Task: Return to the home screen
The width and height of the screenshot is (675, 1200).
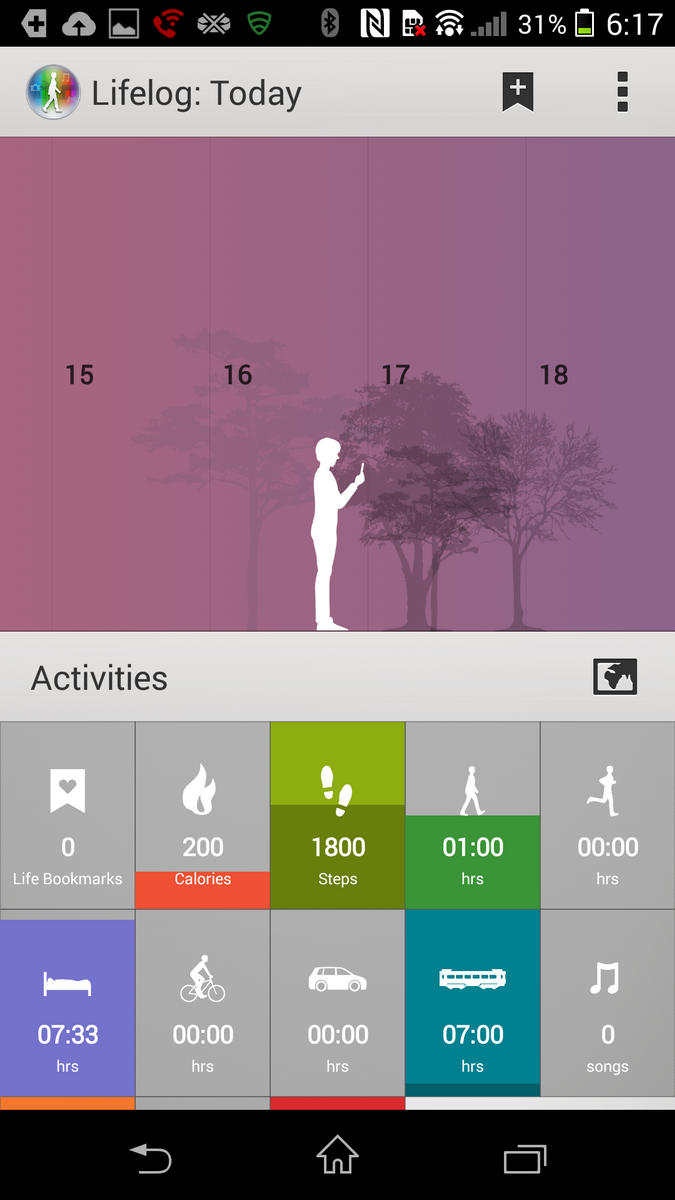Action: [x=337, y=1159]
